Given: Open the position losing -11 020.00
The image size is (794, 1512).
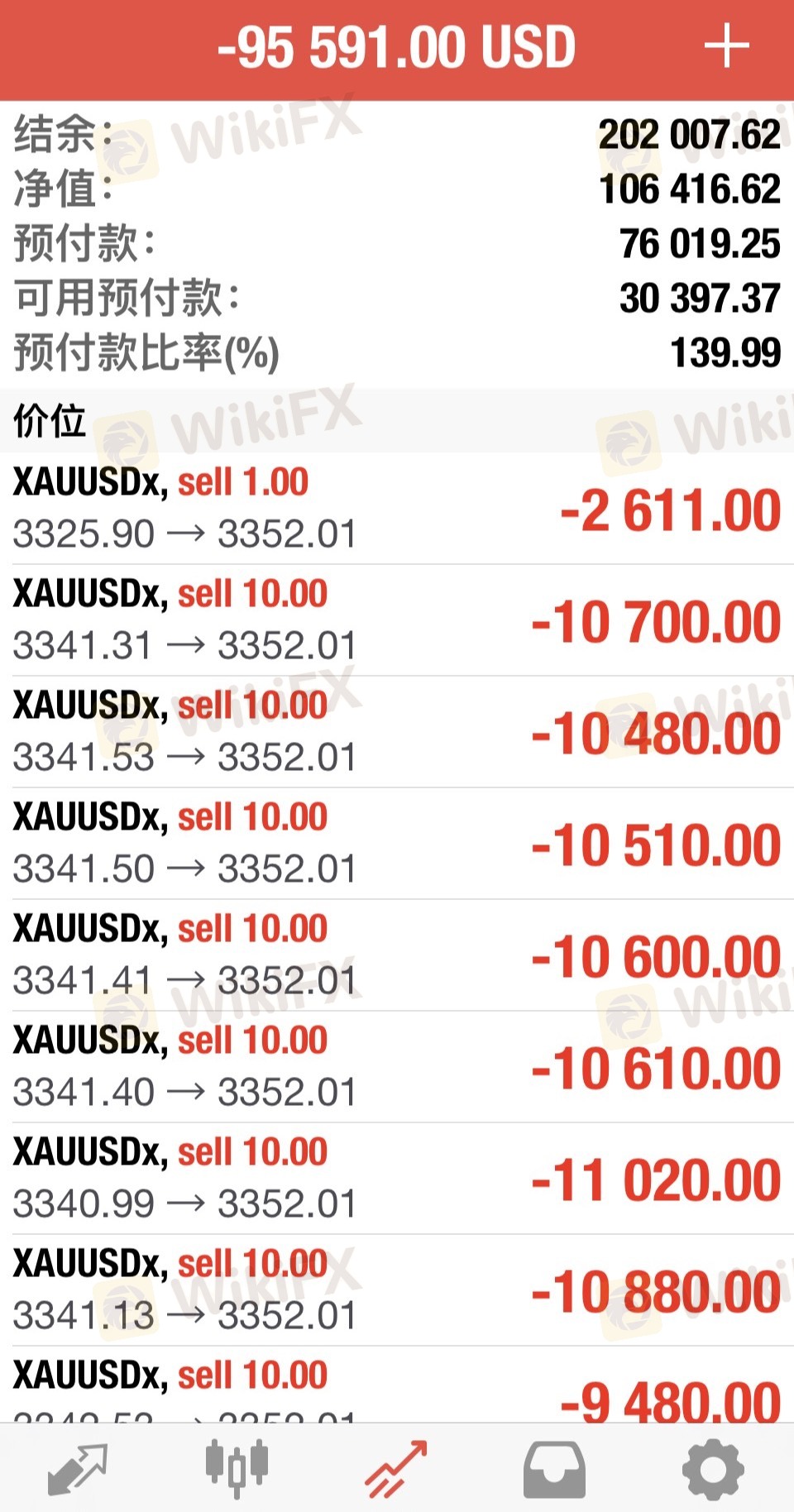Looking at the screenshot, I should [397, 1179].
